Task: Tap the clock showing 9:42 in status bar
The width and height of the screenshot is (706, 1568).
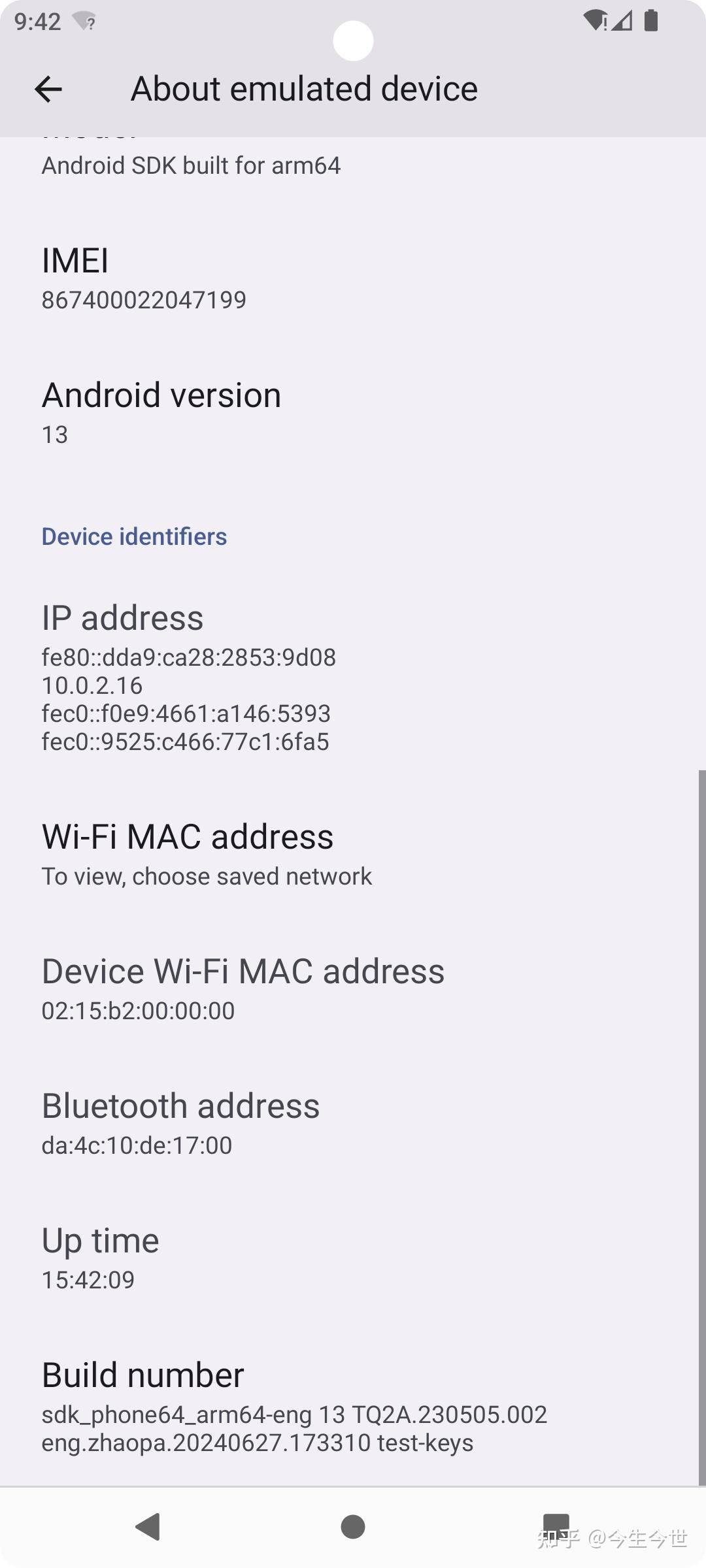Action: click(x=36, y=21)
